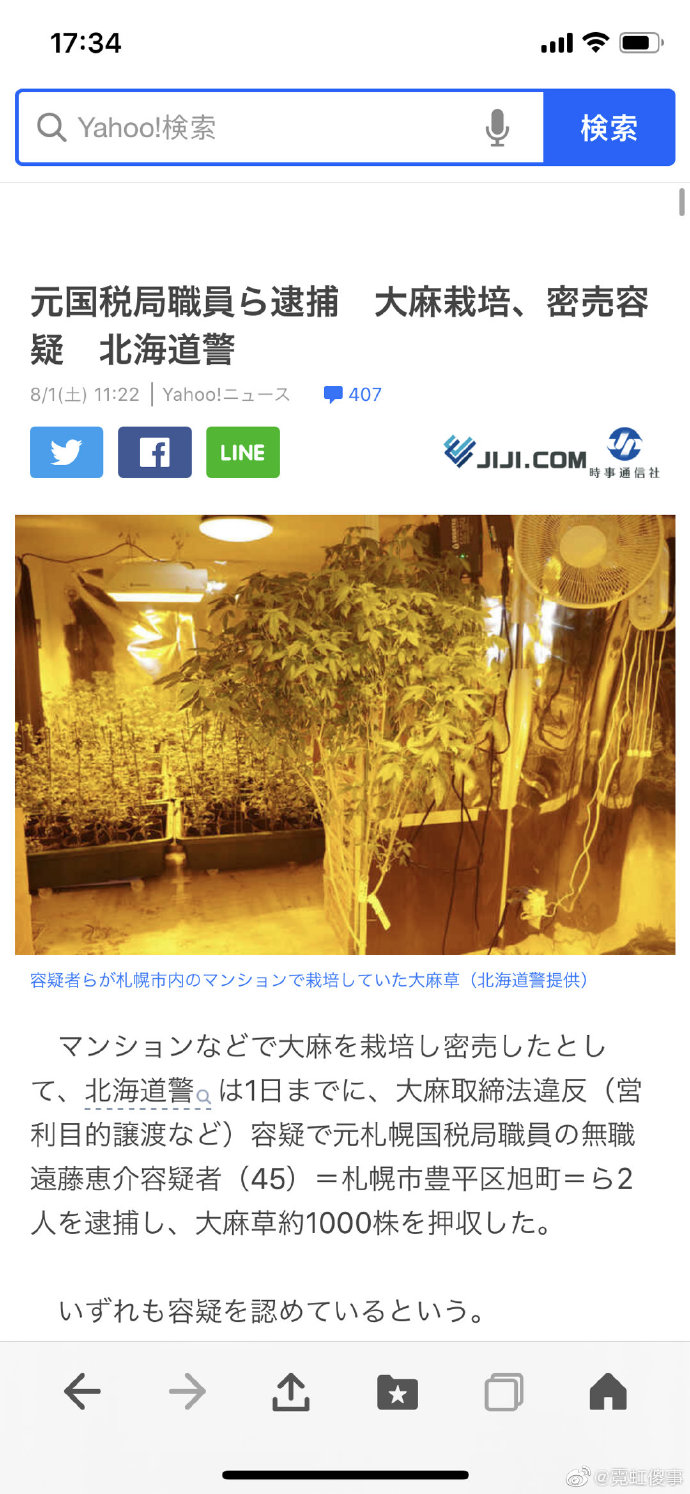Viewport: 690px width, 1494px height.
Task: Tap the blue 検索 button
Action: click(x=609, y=128)
